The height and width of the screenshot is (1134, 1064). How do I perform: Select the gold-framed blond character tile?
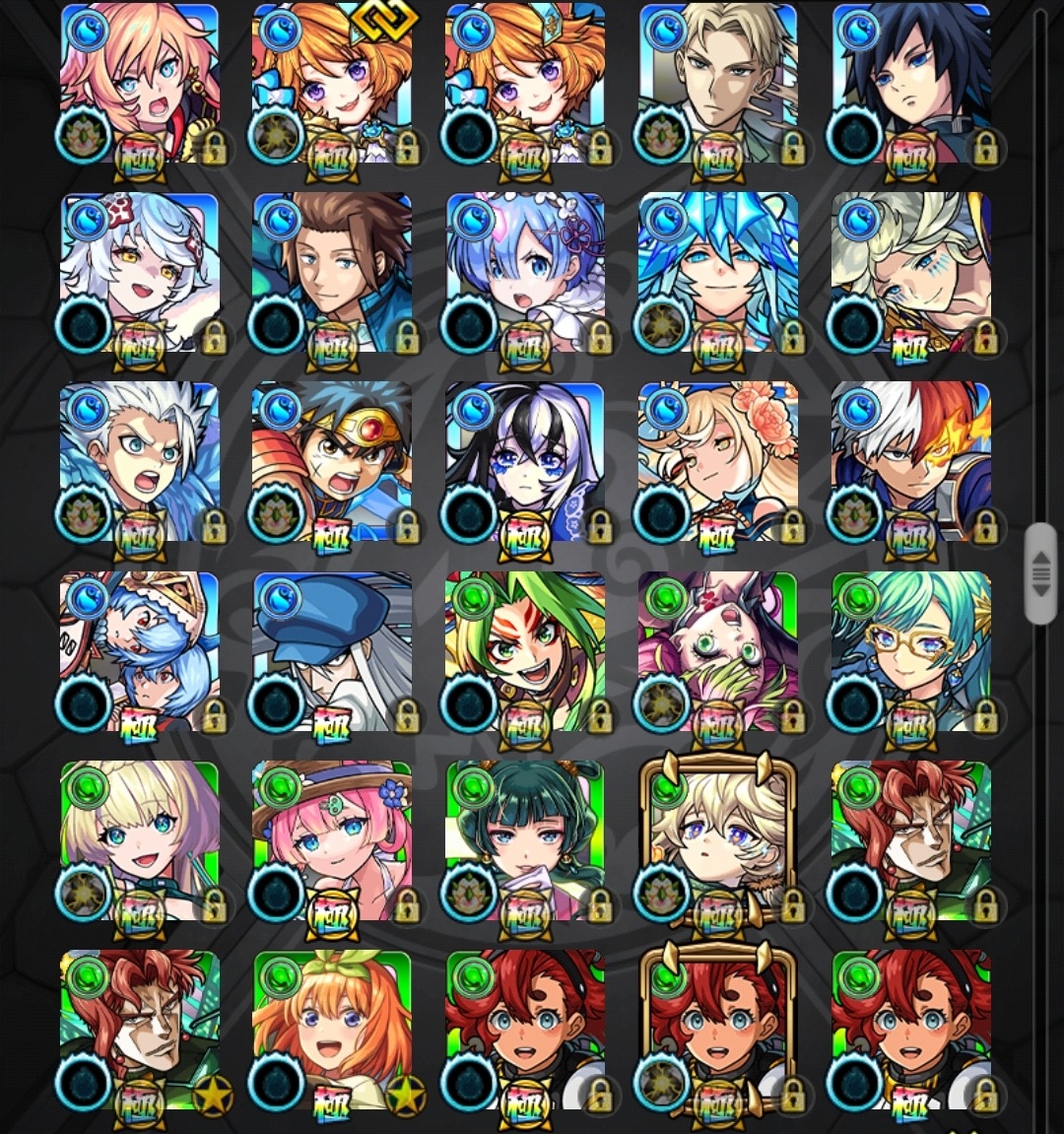coord(717,839)
